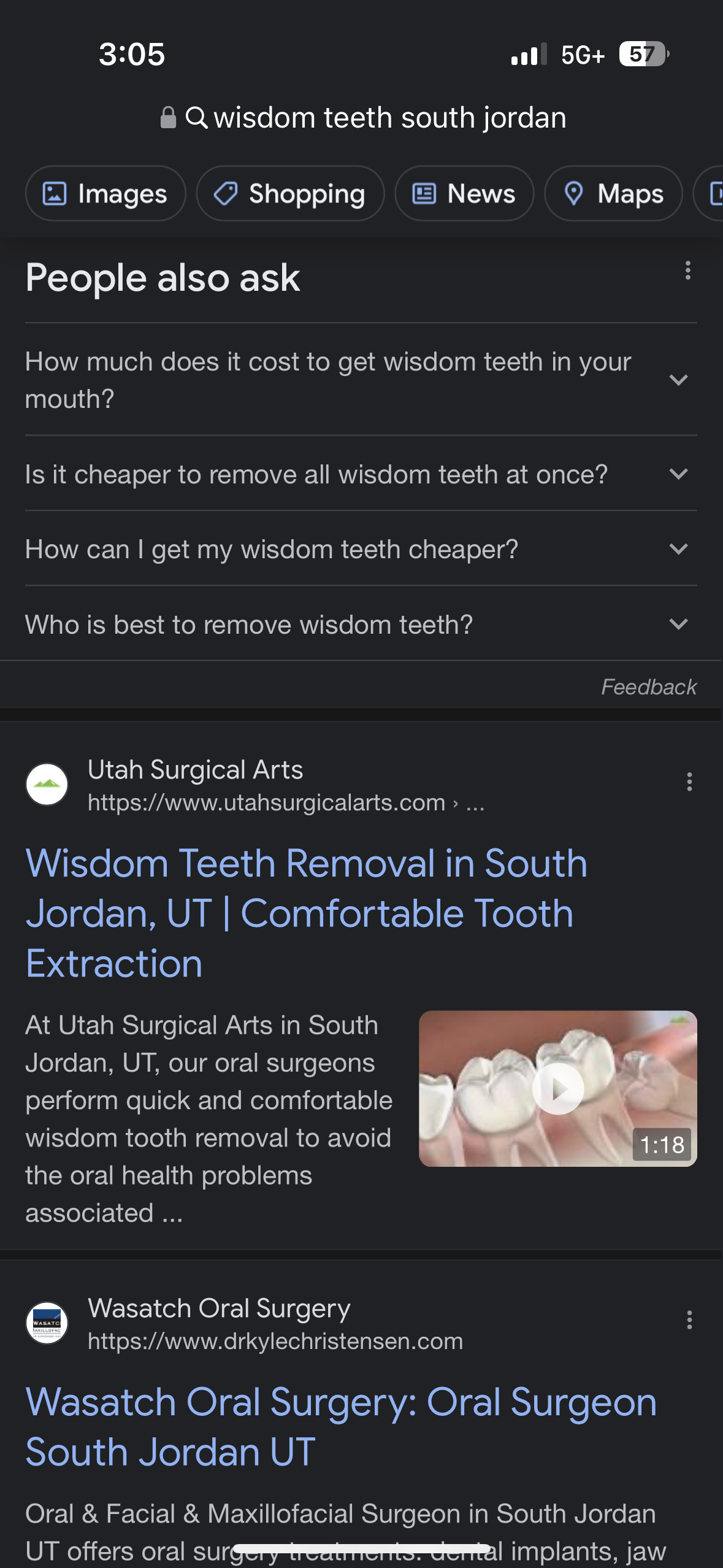Open the Wasatch Oral Surgery result options
Viewport: 723px width, 1568px height.
point(689,1320)
